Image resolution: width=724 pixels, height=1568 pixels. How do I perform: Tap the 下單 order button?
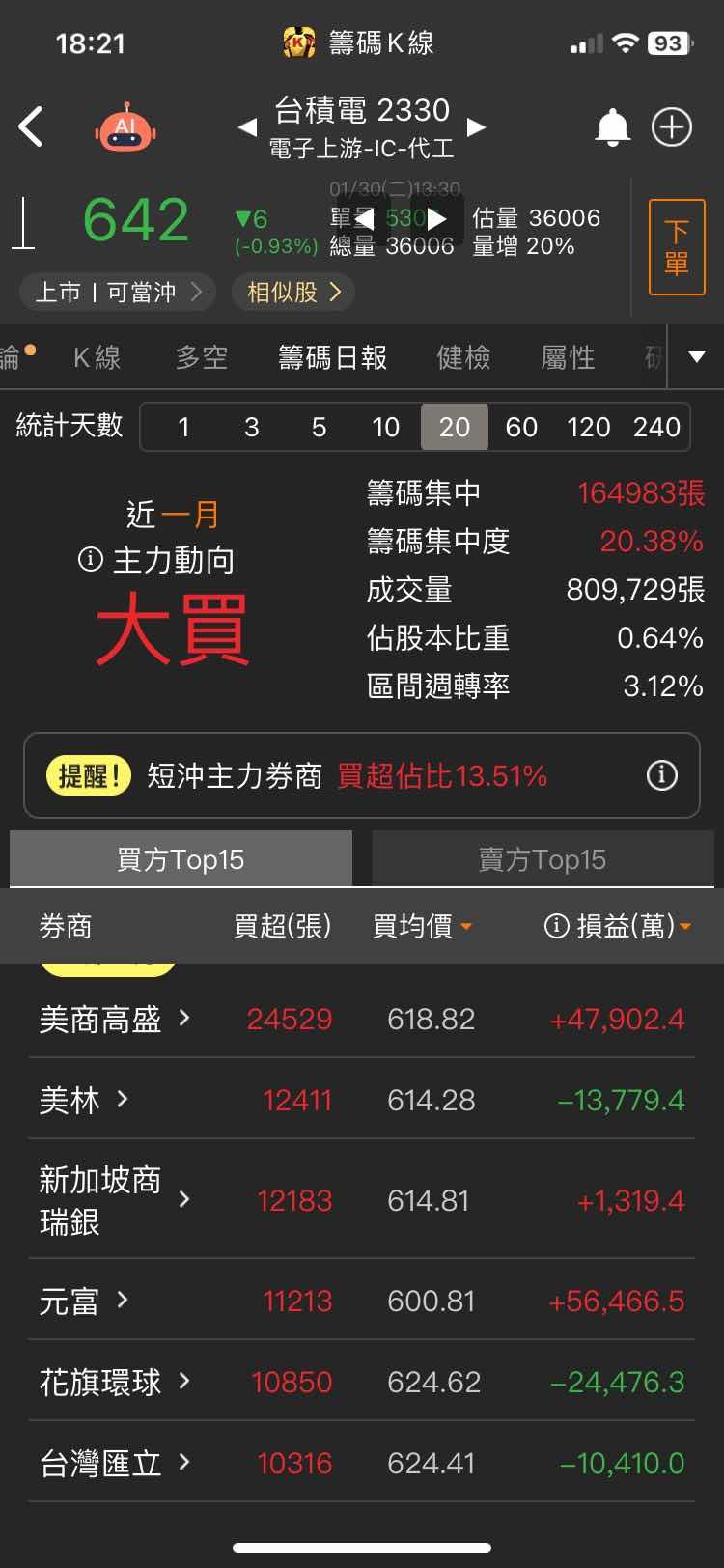coord(677,247)
